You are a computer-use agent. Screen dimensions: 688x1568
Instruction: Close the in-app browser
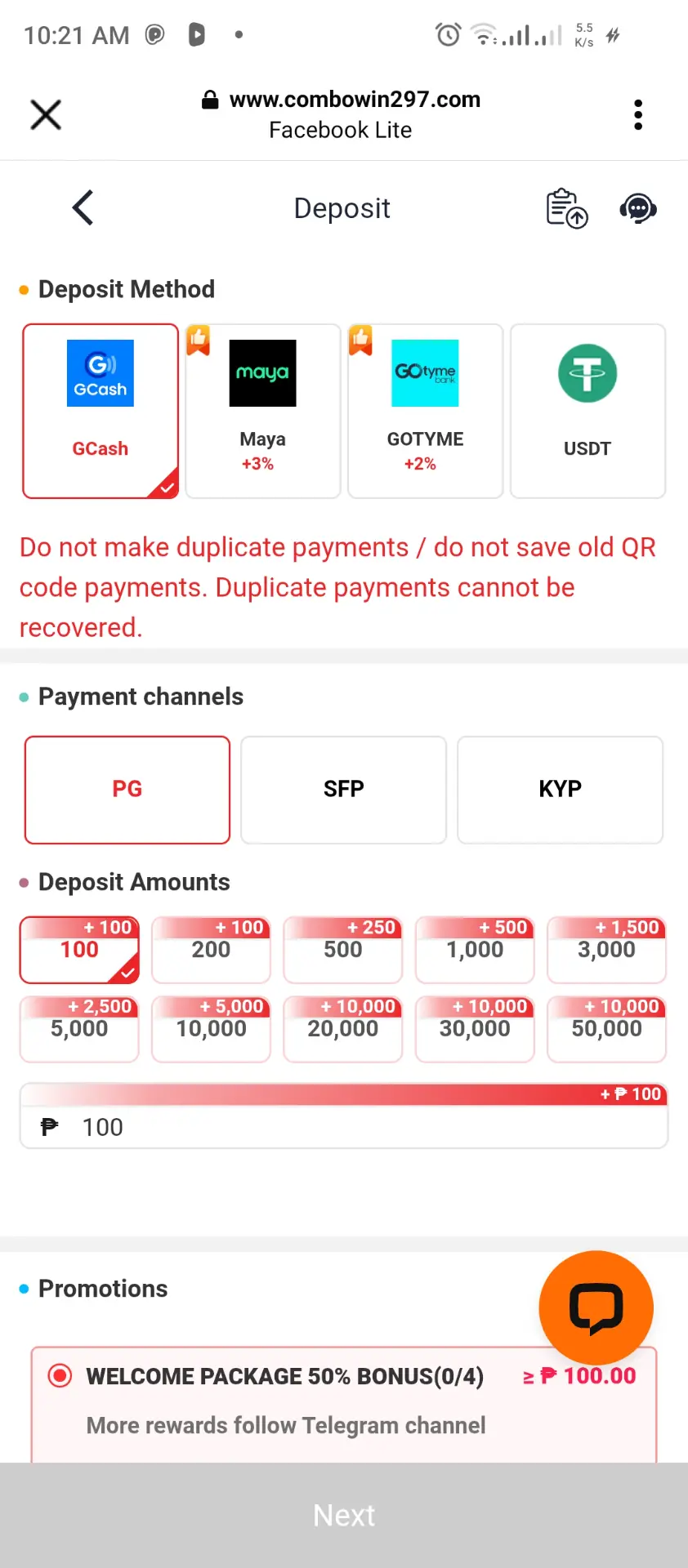(x=46, y=114)
